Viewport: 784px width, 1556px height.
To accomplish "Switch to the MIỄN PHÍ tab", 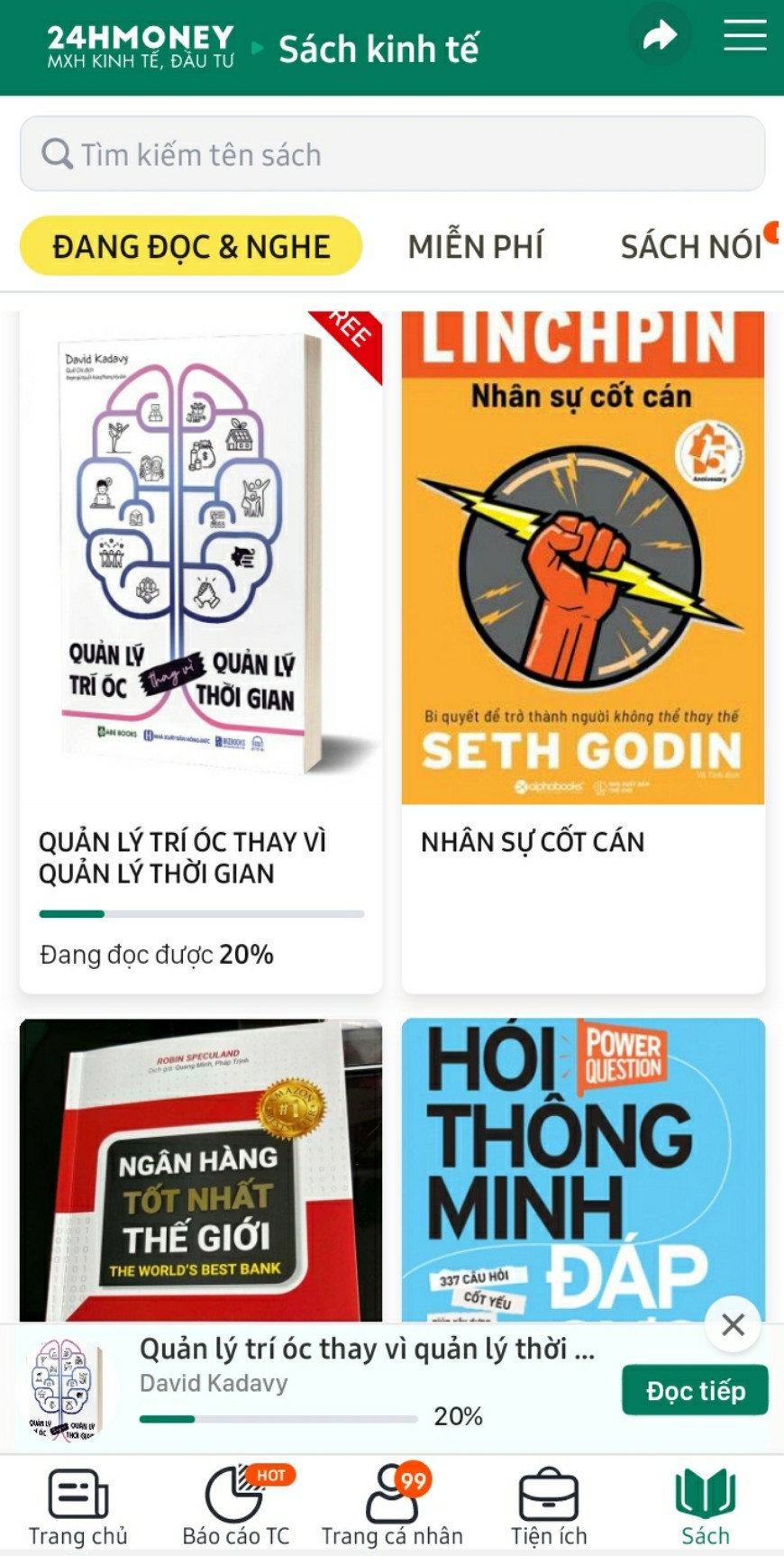I will 476,244.
